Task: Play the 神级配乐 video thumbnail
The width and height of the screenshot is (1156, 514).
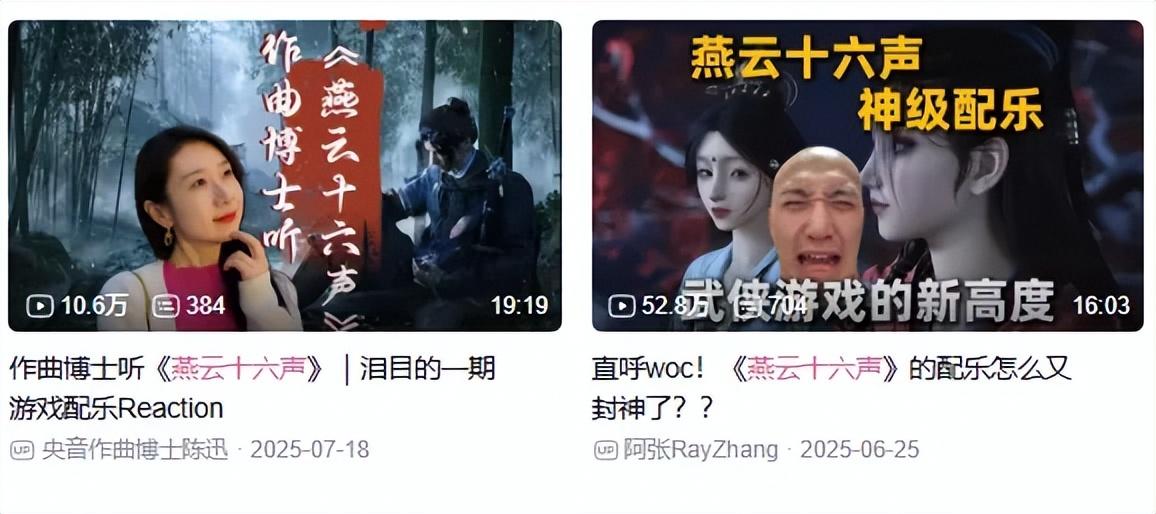Action: [x=867, y=175]
